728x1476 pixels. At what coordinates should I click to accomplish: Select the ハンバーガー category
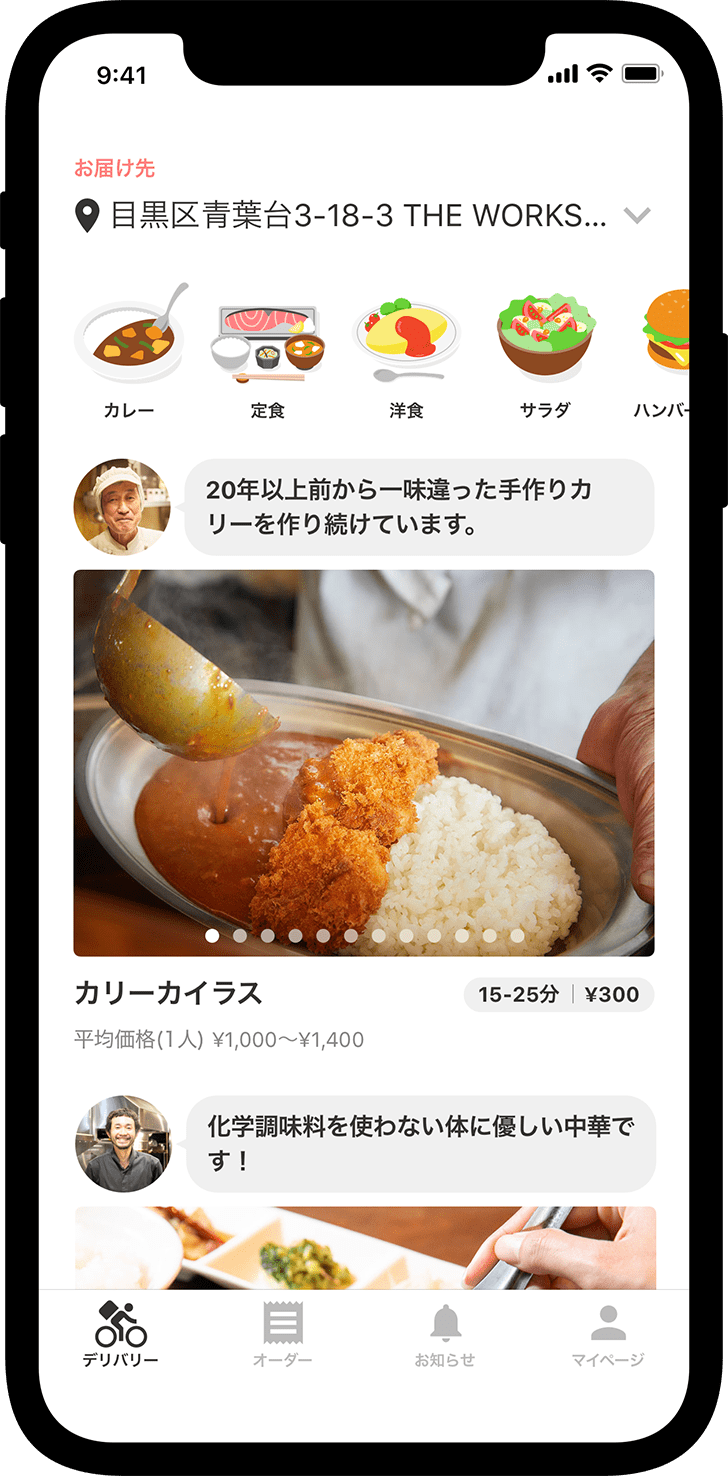click(665, 350)
